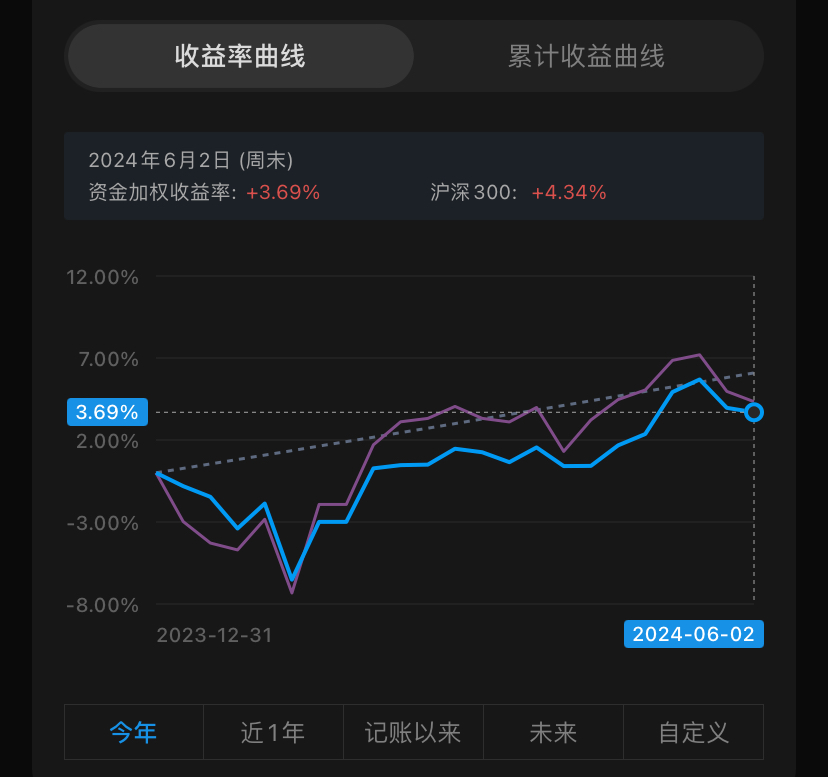This screenshot has height=777, width=828.
Task: Open the 自定义 custom range option
Action: [x=693, y=732]
